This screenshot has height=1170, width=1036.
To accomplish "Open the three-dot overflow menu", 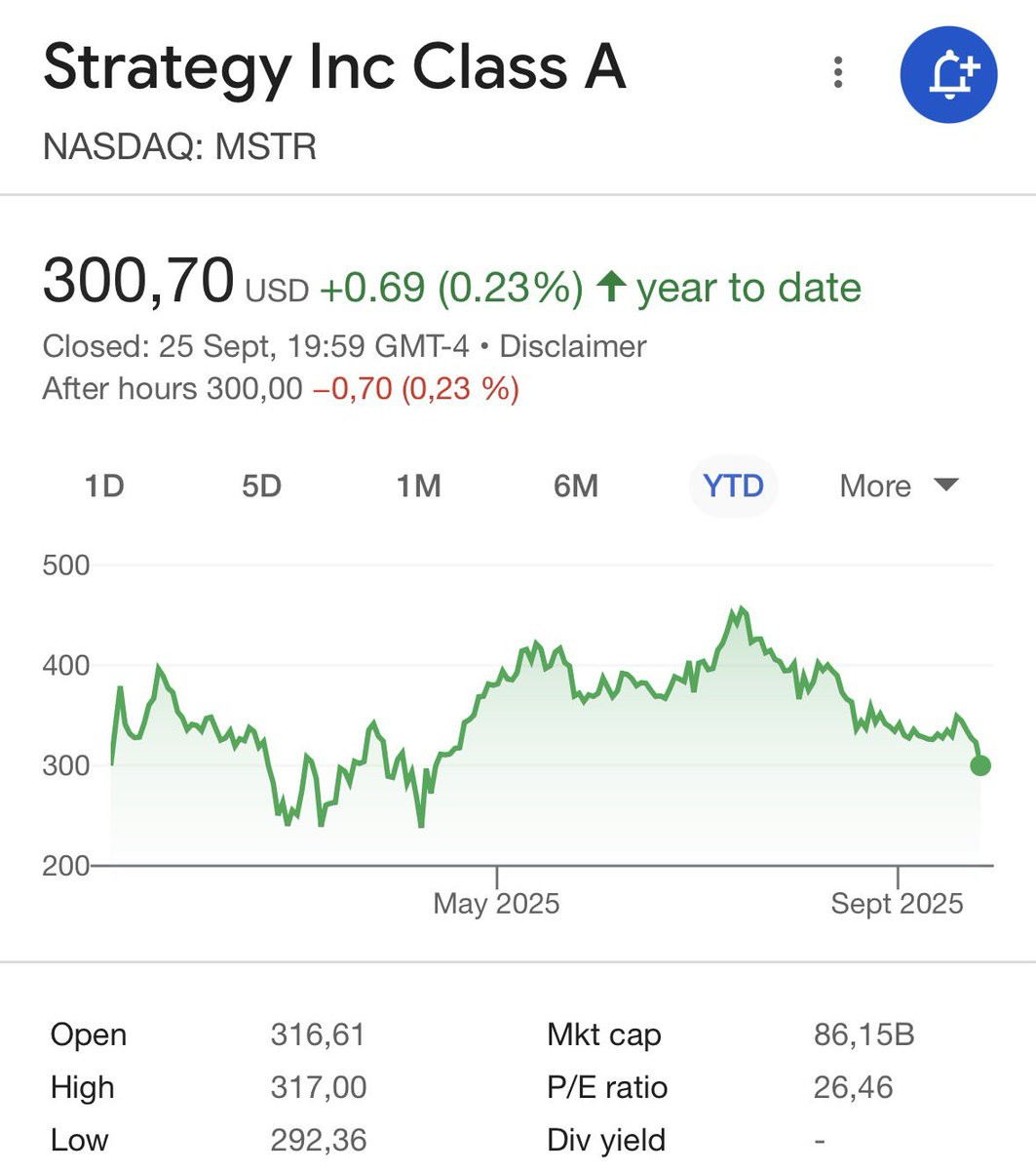I will (837, 73).
